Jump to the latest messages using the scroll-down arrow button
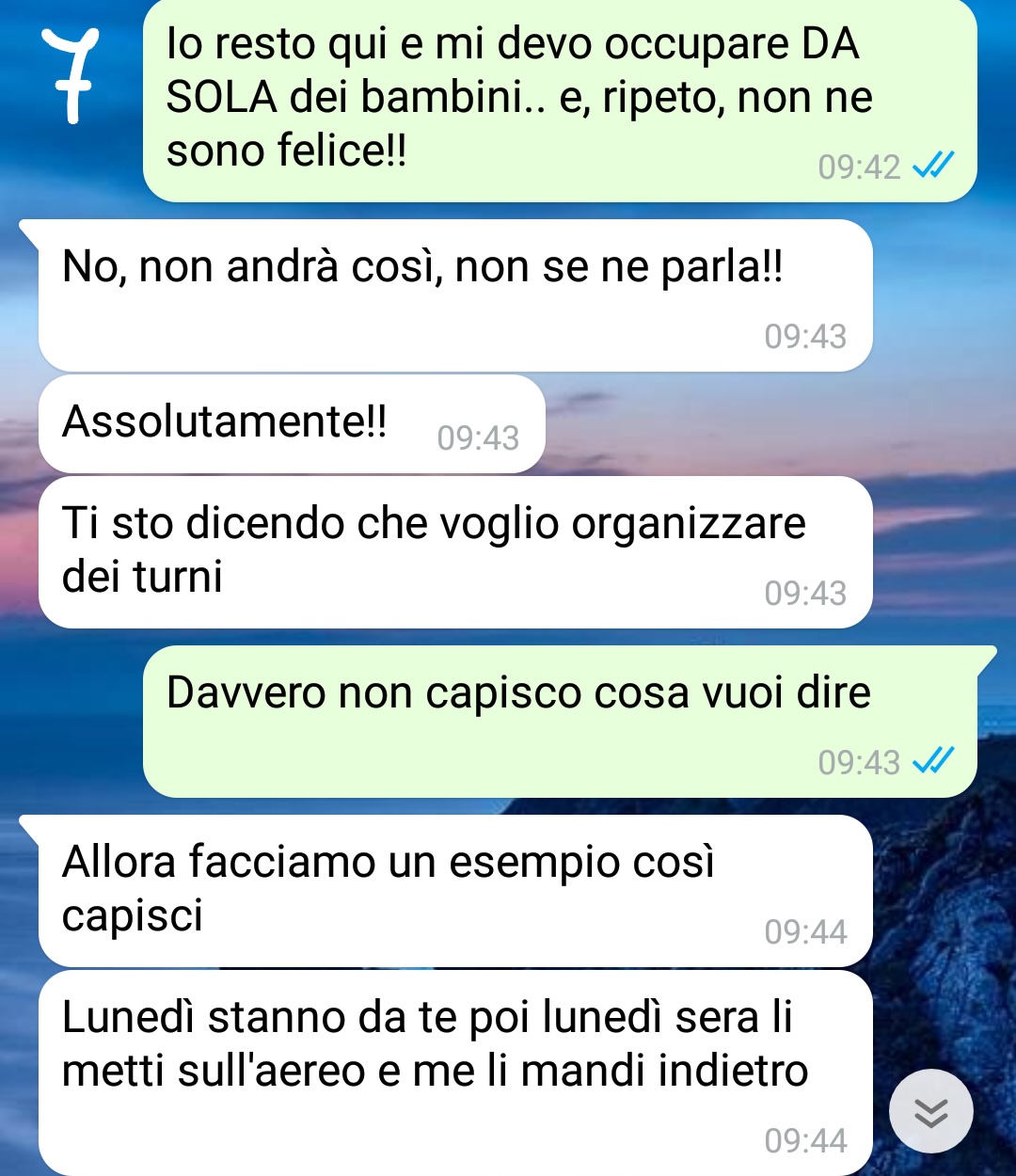The height and width of the screenshot is (1176, 1016). pos(930,1111)
